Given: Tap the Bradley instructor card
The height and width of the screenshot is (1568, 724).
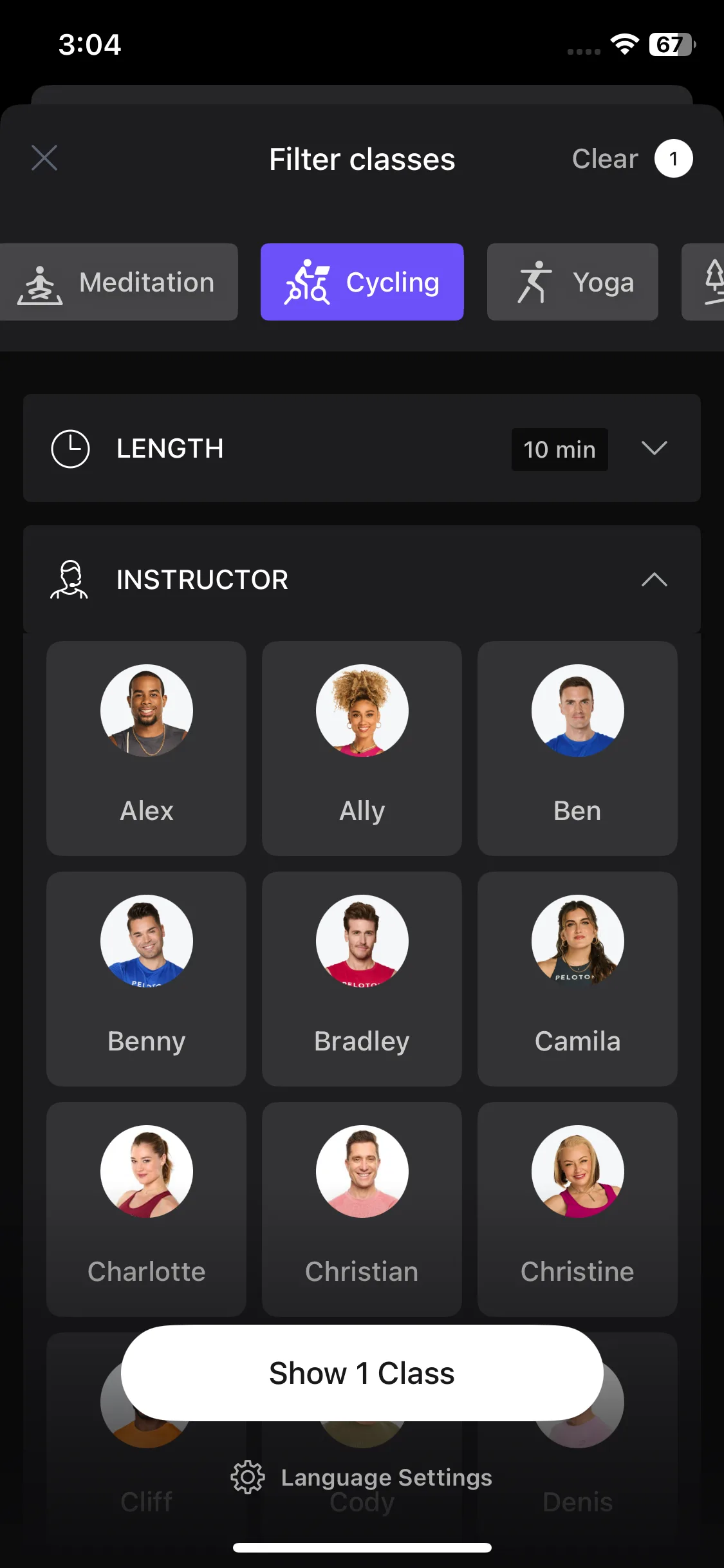Looking at the screenshot, I should 362,978.
